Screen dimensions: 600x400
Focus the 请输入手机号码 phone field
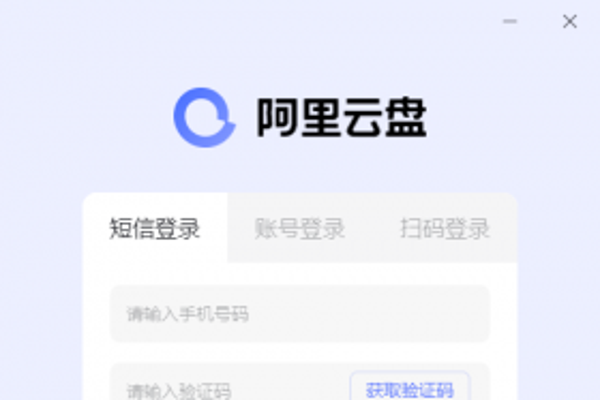(x=300, y=314)
